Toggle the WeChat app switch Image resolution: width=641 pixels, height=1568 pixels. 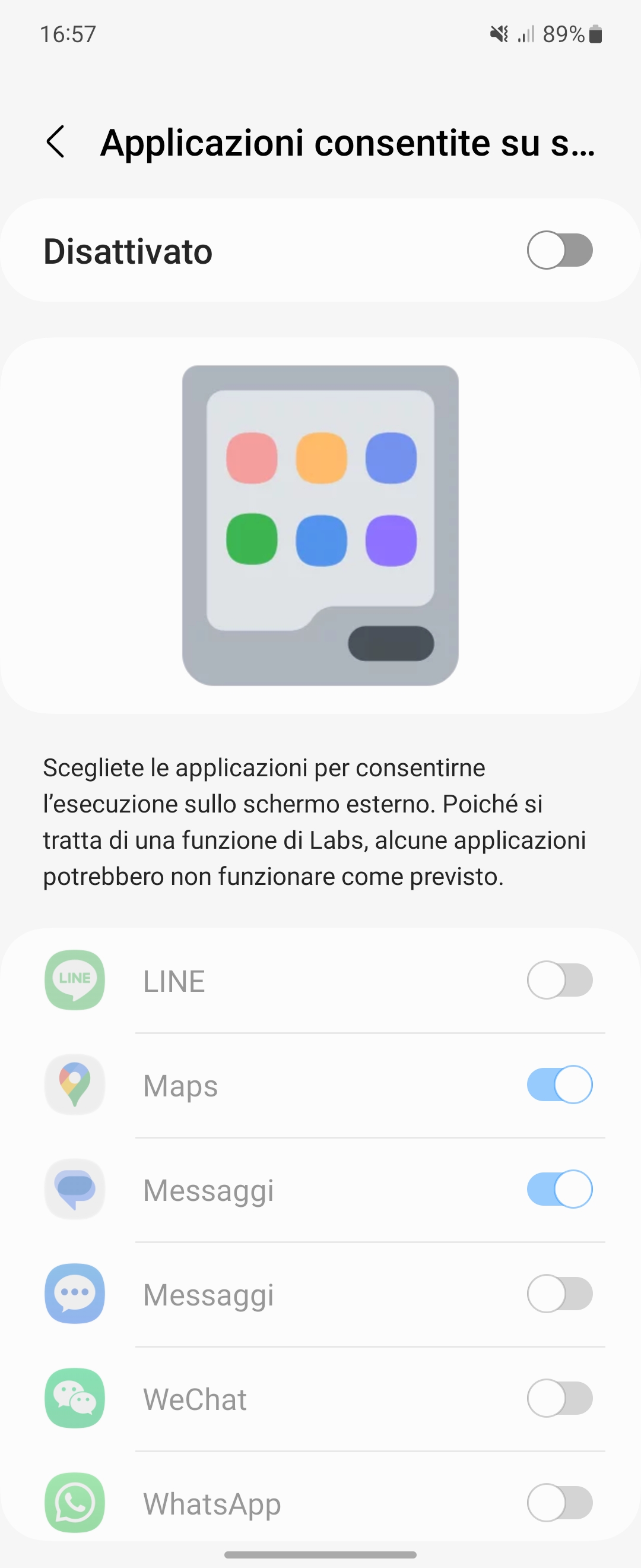(x=560, y=1398)
